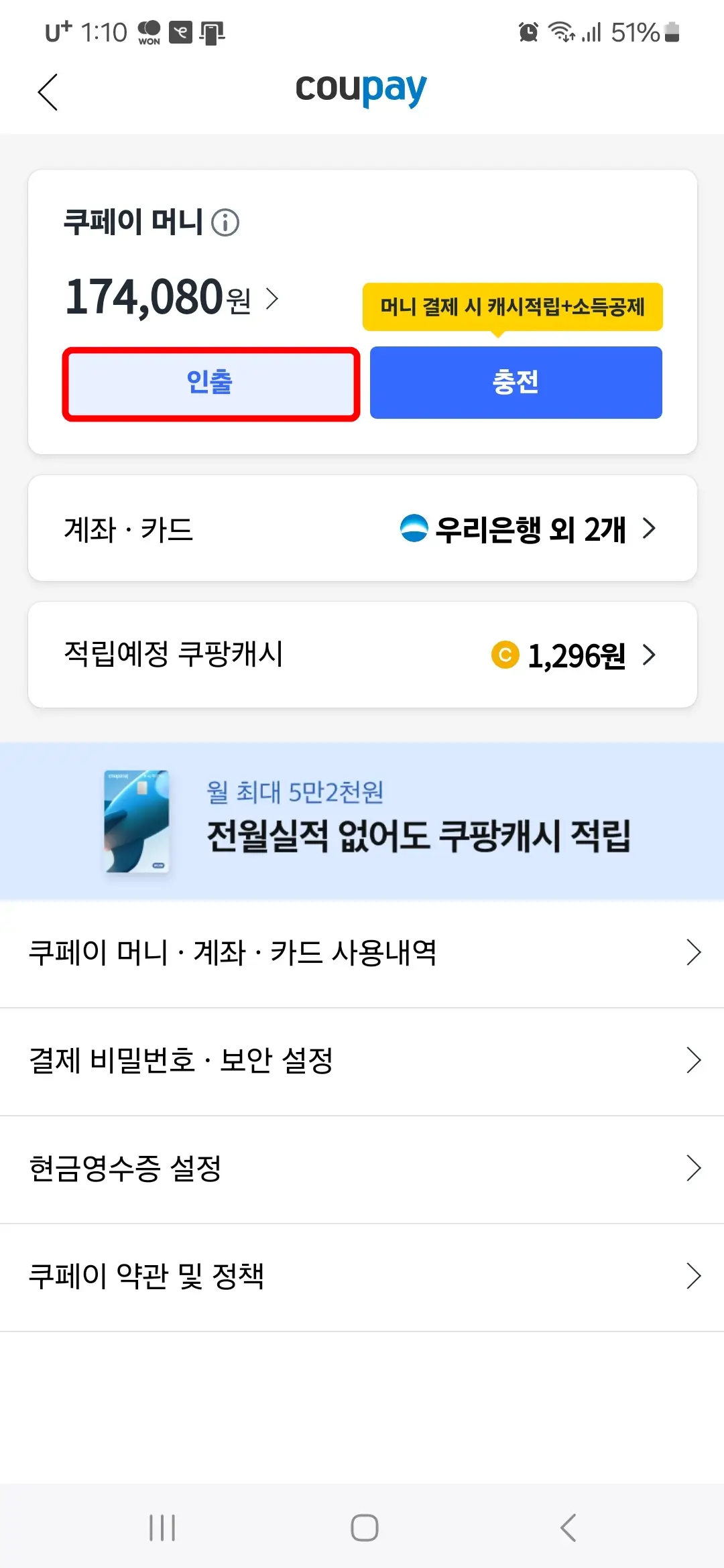
Task: Open the 쿠페이 머니 info tooltip icon
Action: click(227, 222)
